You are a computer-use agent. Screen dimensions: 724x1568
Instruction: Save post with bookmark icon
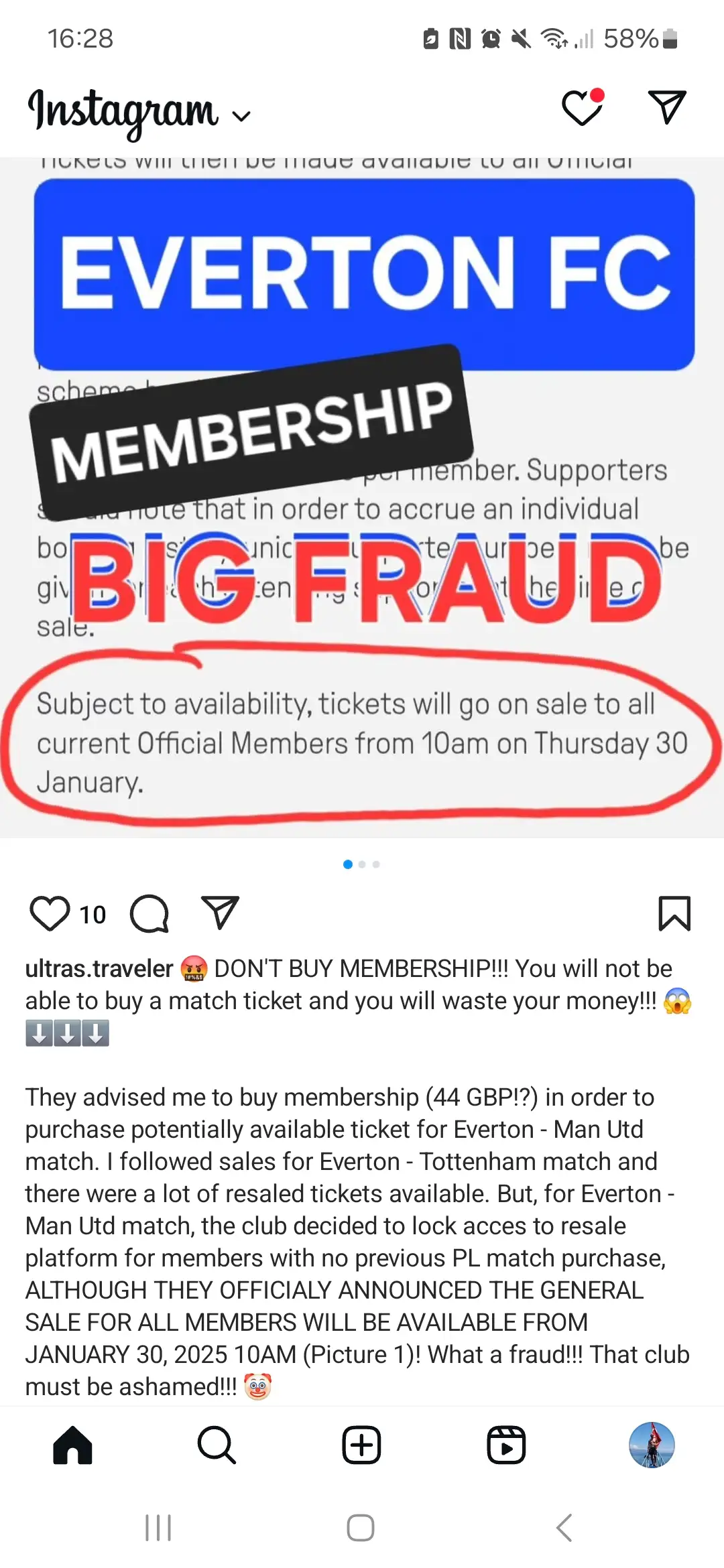point(674,913)
